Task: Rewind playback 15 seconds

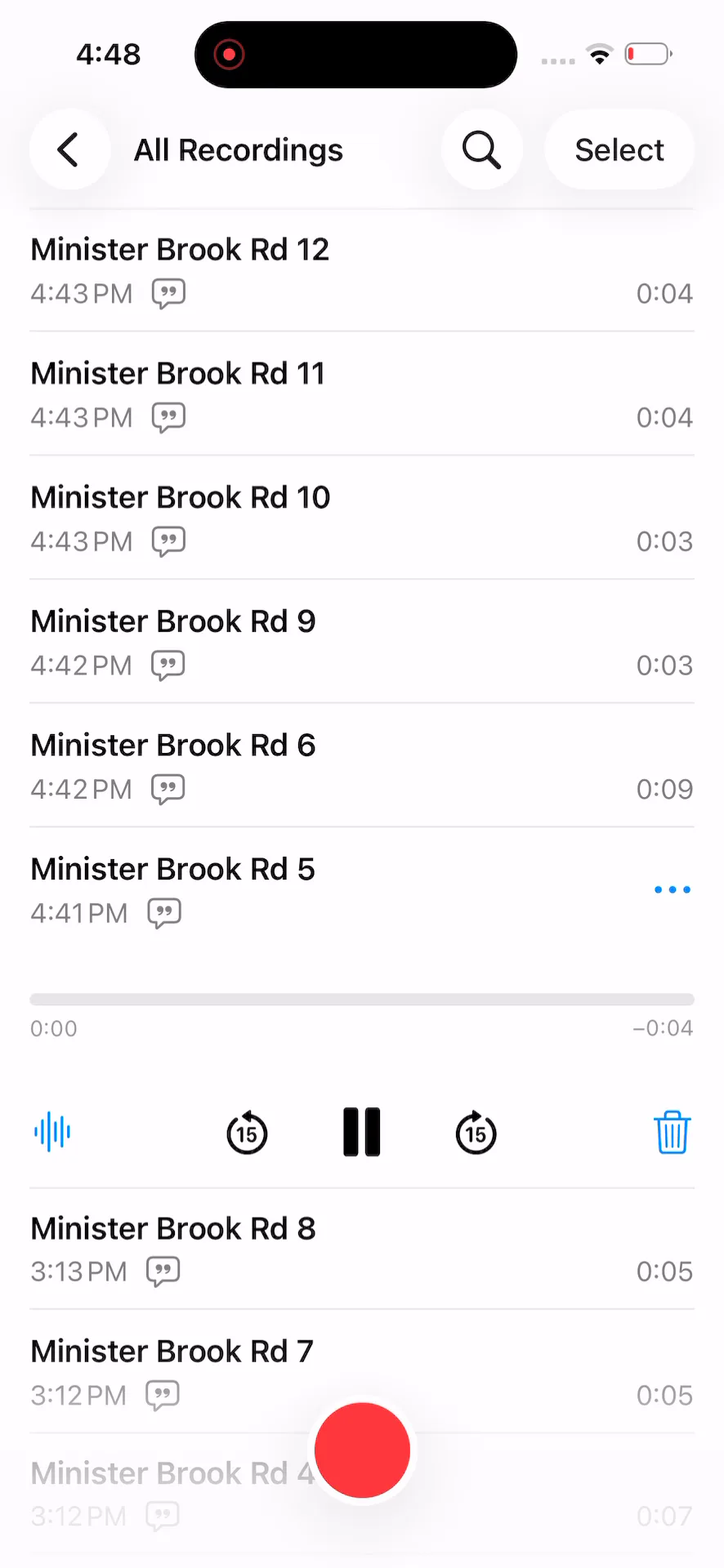Action: 247,1133
